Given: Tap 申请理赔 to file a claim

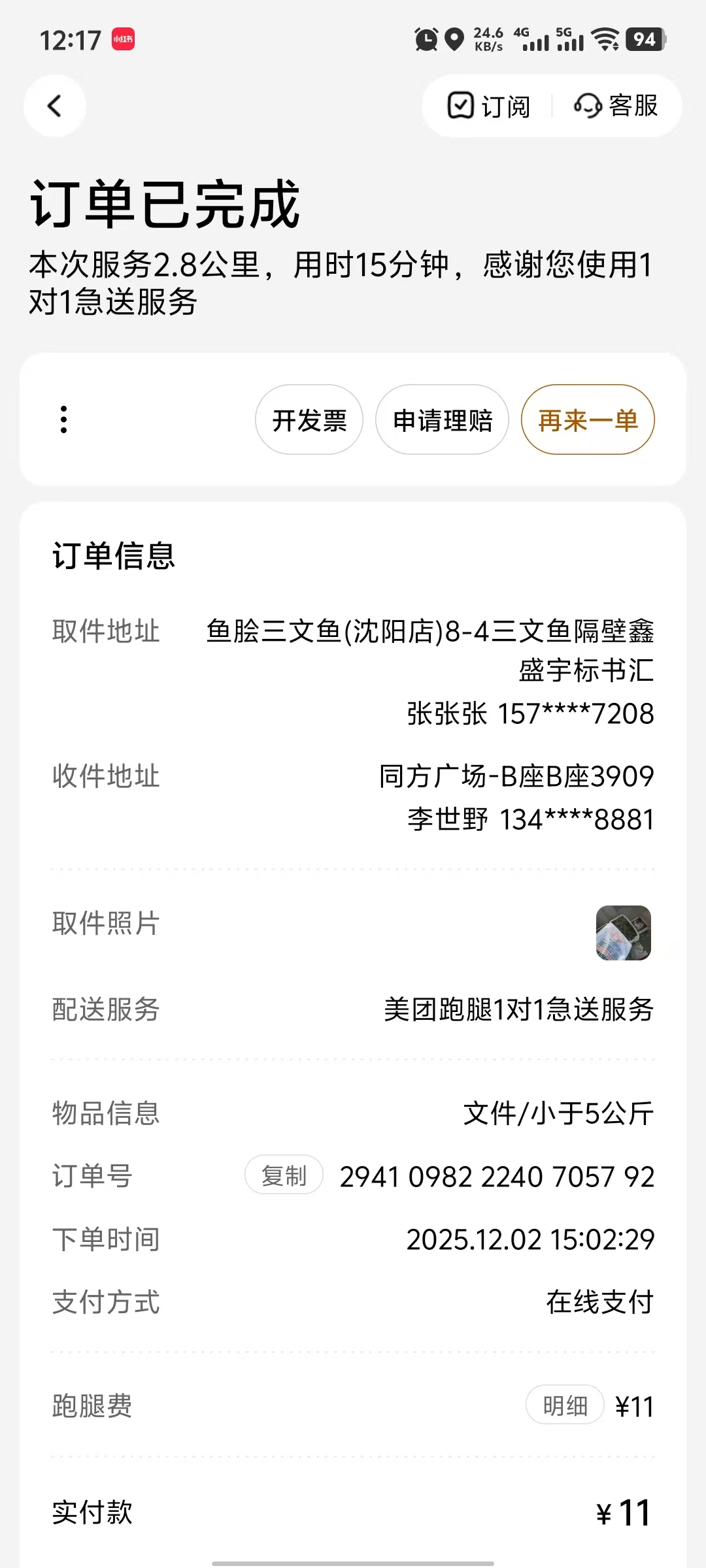Looking at the screenshot, I should (x=443, y=420).
